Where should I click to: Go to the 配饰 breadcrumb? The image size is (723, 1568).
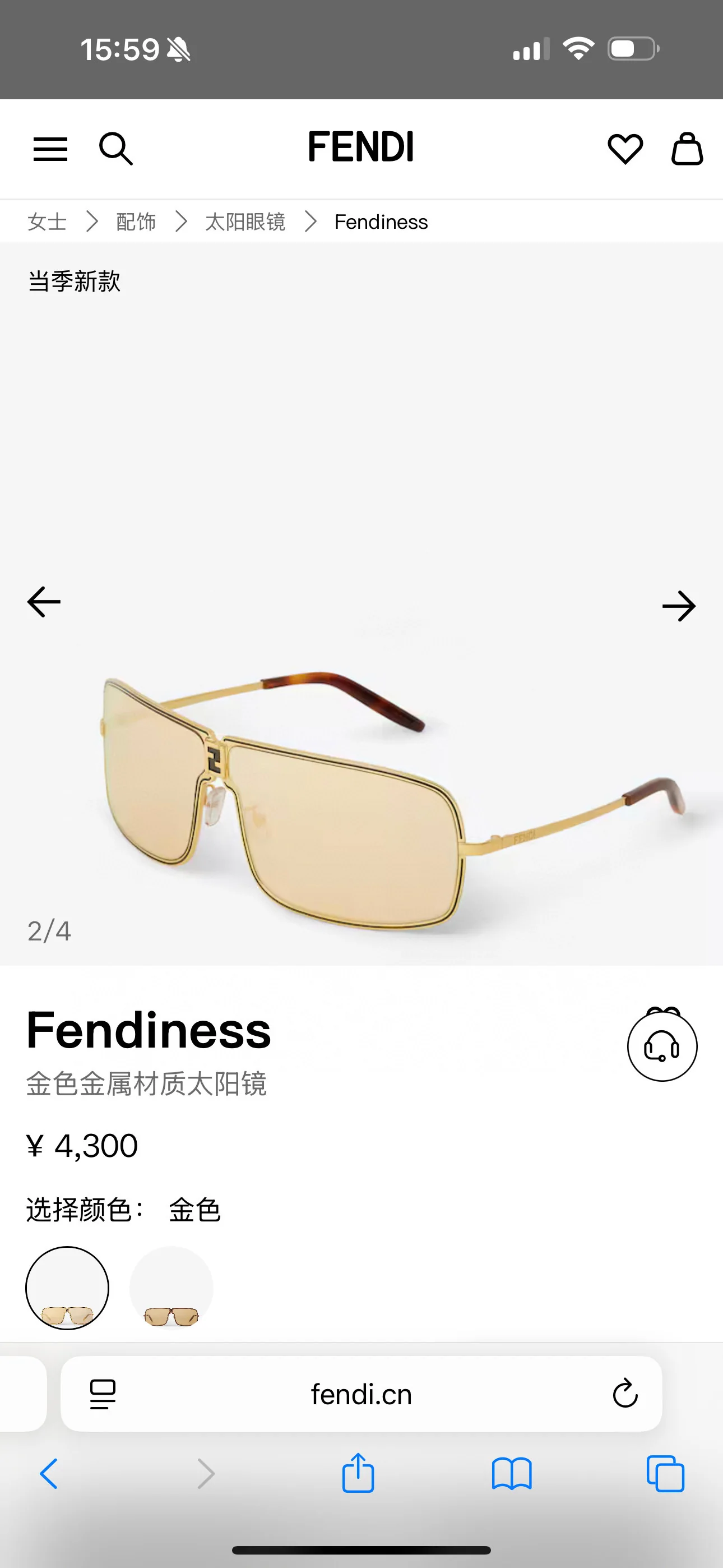[136, 222]
